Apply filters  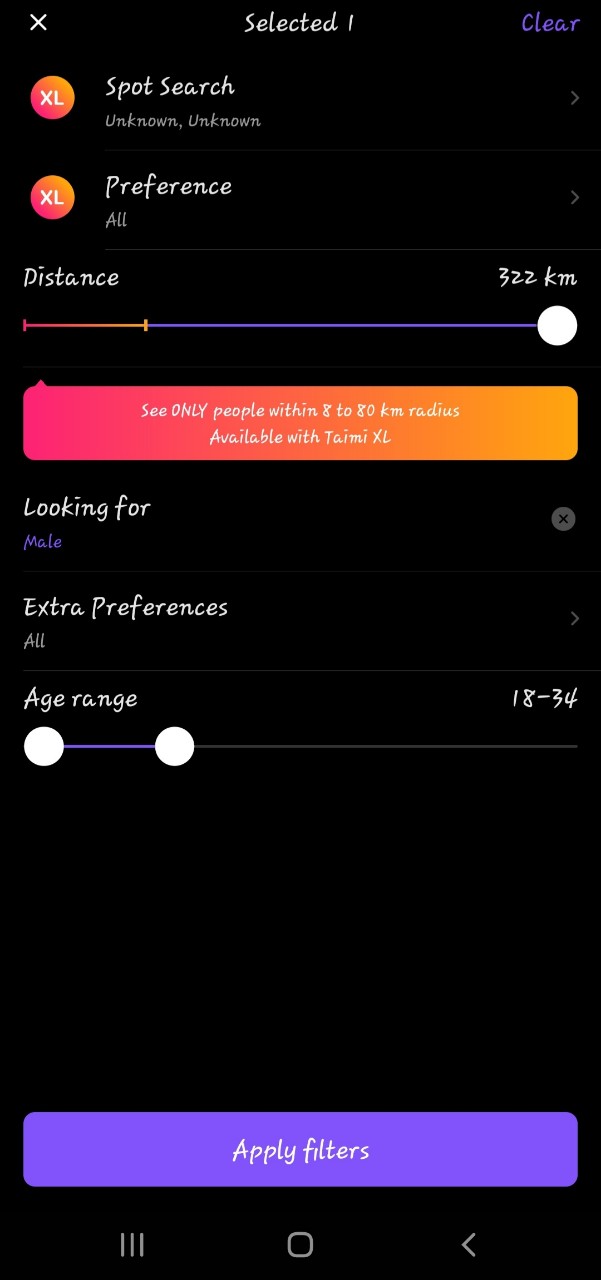tap(300, 1149)
